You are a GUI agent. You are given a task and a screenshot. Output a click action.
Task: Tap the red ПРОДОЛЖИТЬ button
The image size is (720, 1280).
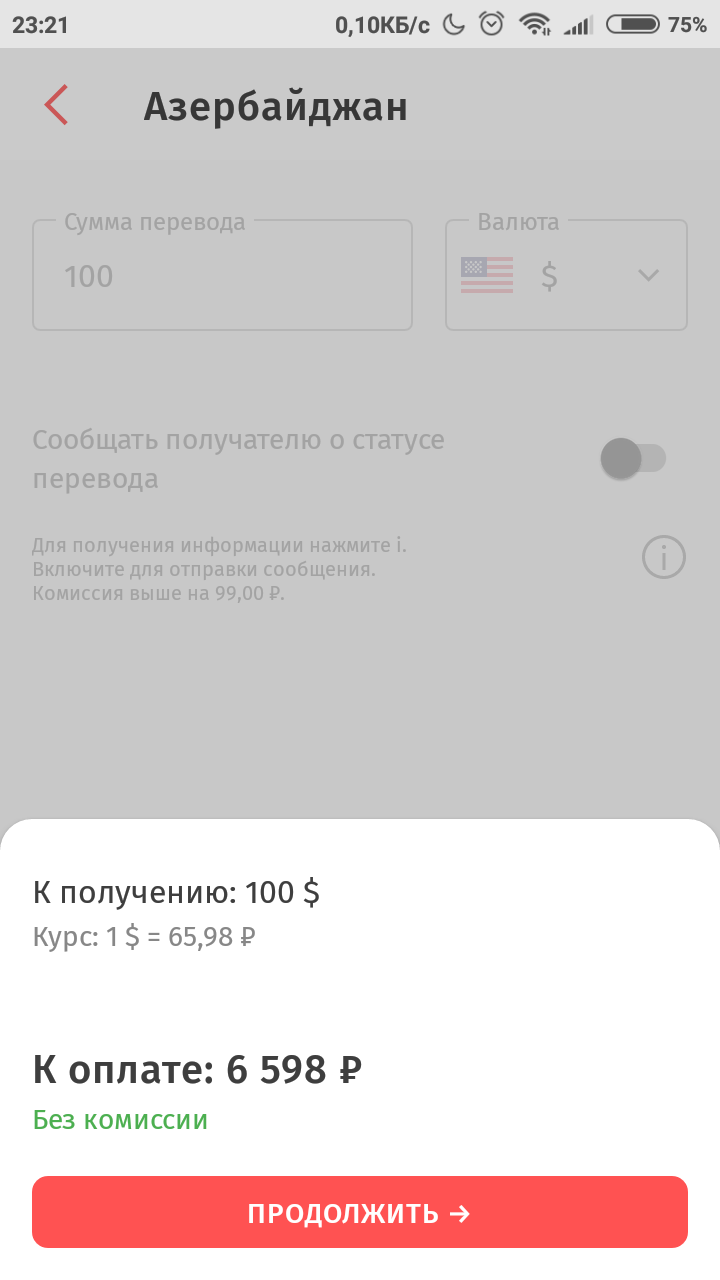point(360,1212)
